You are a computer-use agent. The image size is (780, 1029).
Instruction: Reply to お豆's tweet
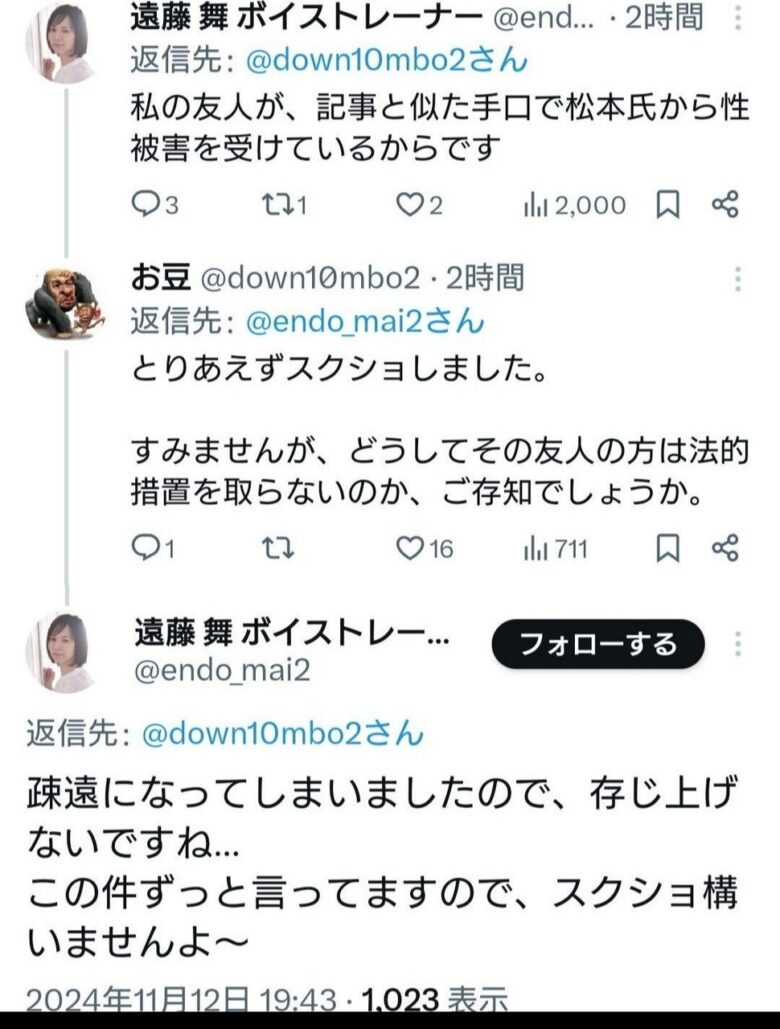[x=146, y=548]
